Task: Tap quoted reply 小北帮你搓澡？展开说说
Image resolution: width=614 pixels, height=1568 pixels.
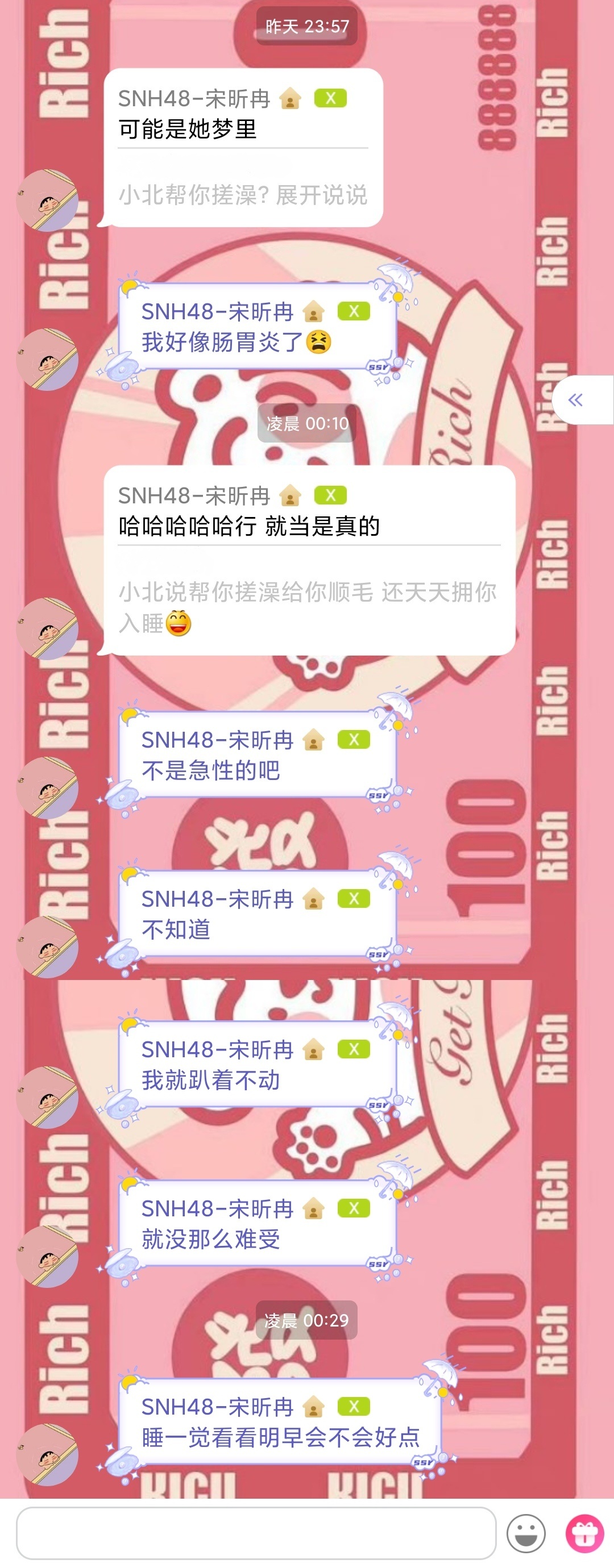Action: click(x=242, y=195)
